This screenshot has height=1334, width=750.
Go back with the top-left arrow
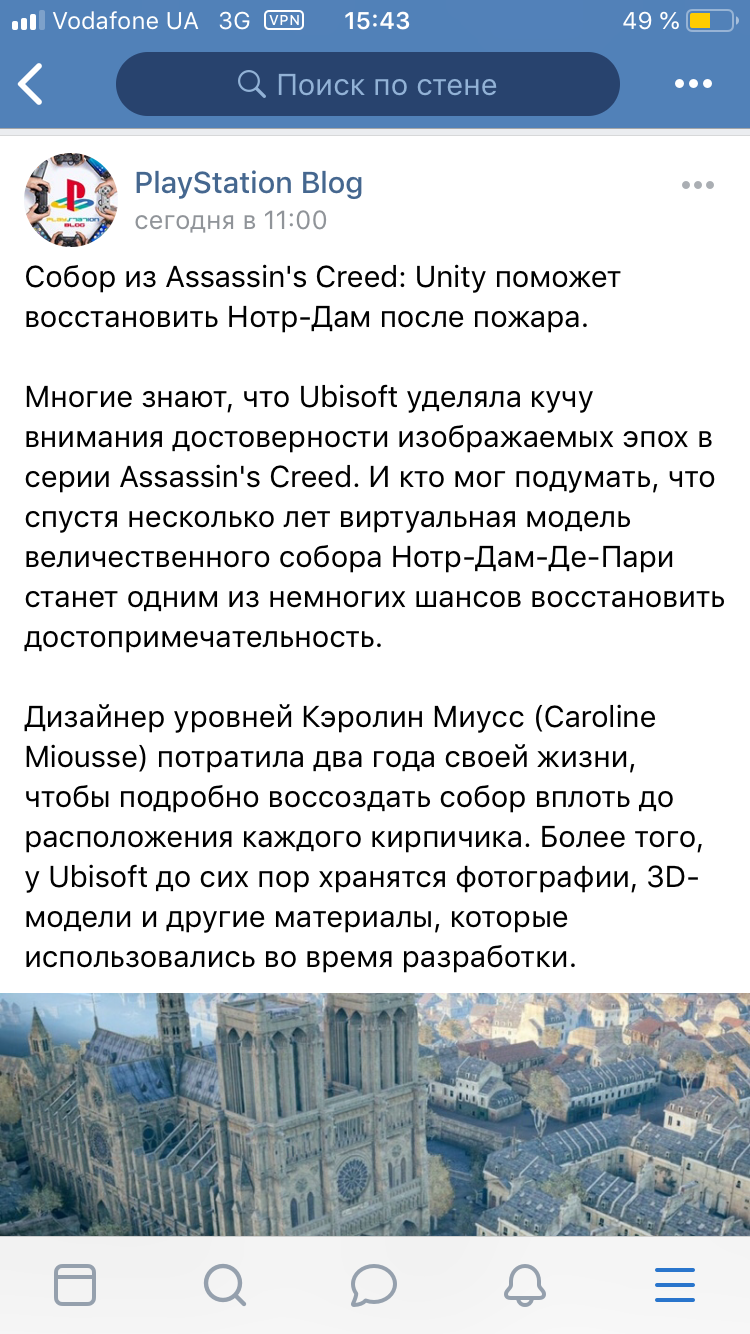32,84
